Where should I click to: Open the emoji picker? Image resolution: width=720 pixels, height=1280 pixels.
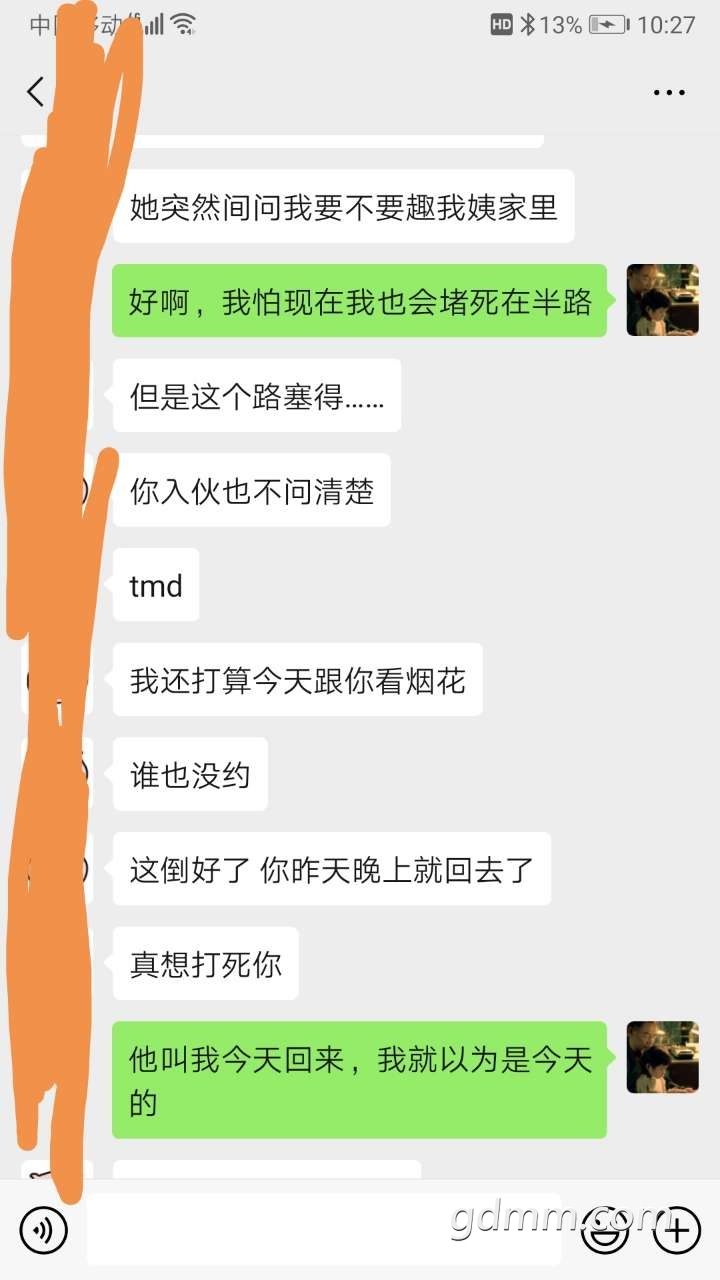[605, 1229]
